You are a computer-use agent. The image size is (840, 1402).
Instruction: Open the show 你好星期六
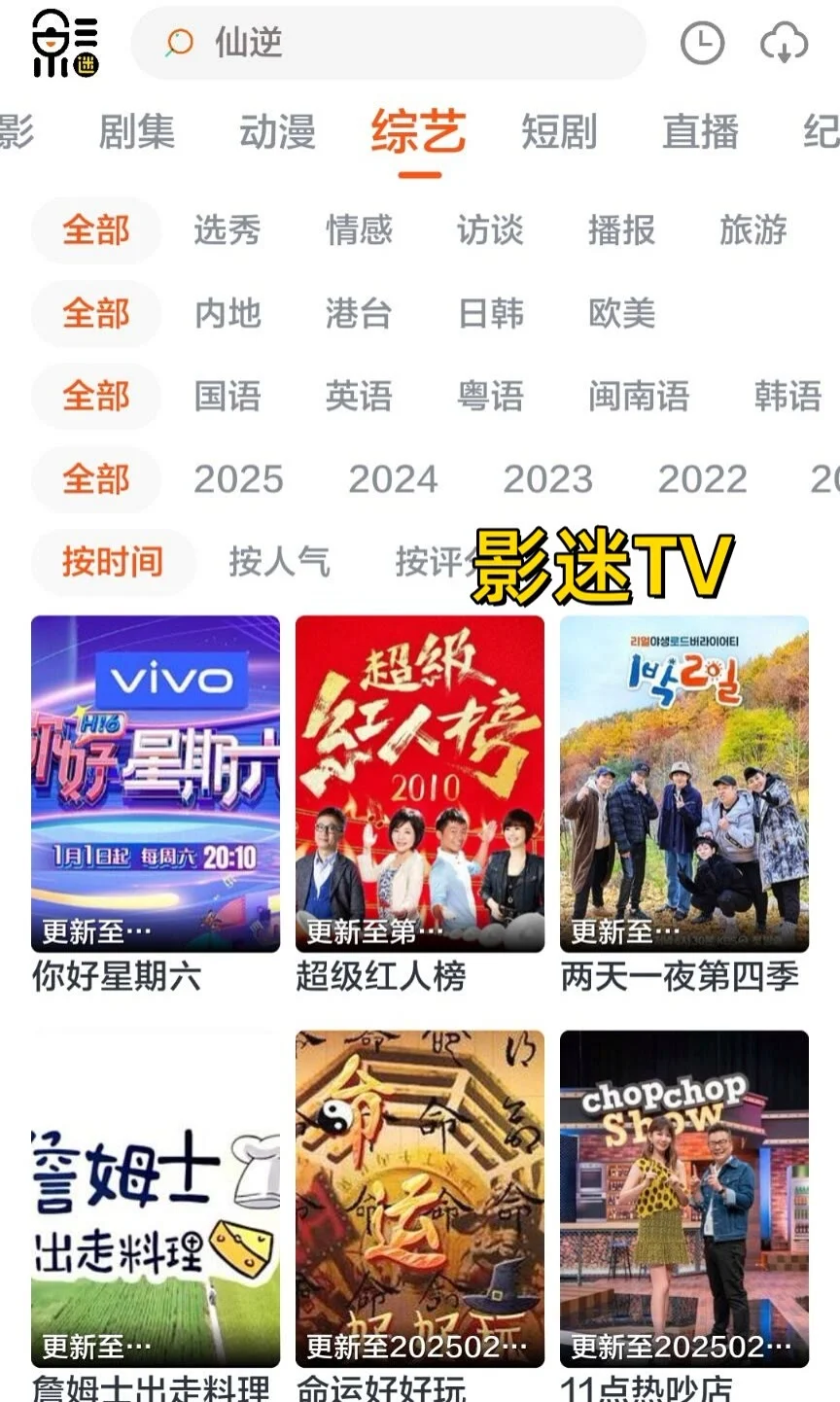(156, 784)
